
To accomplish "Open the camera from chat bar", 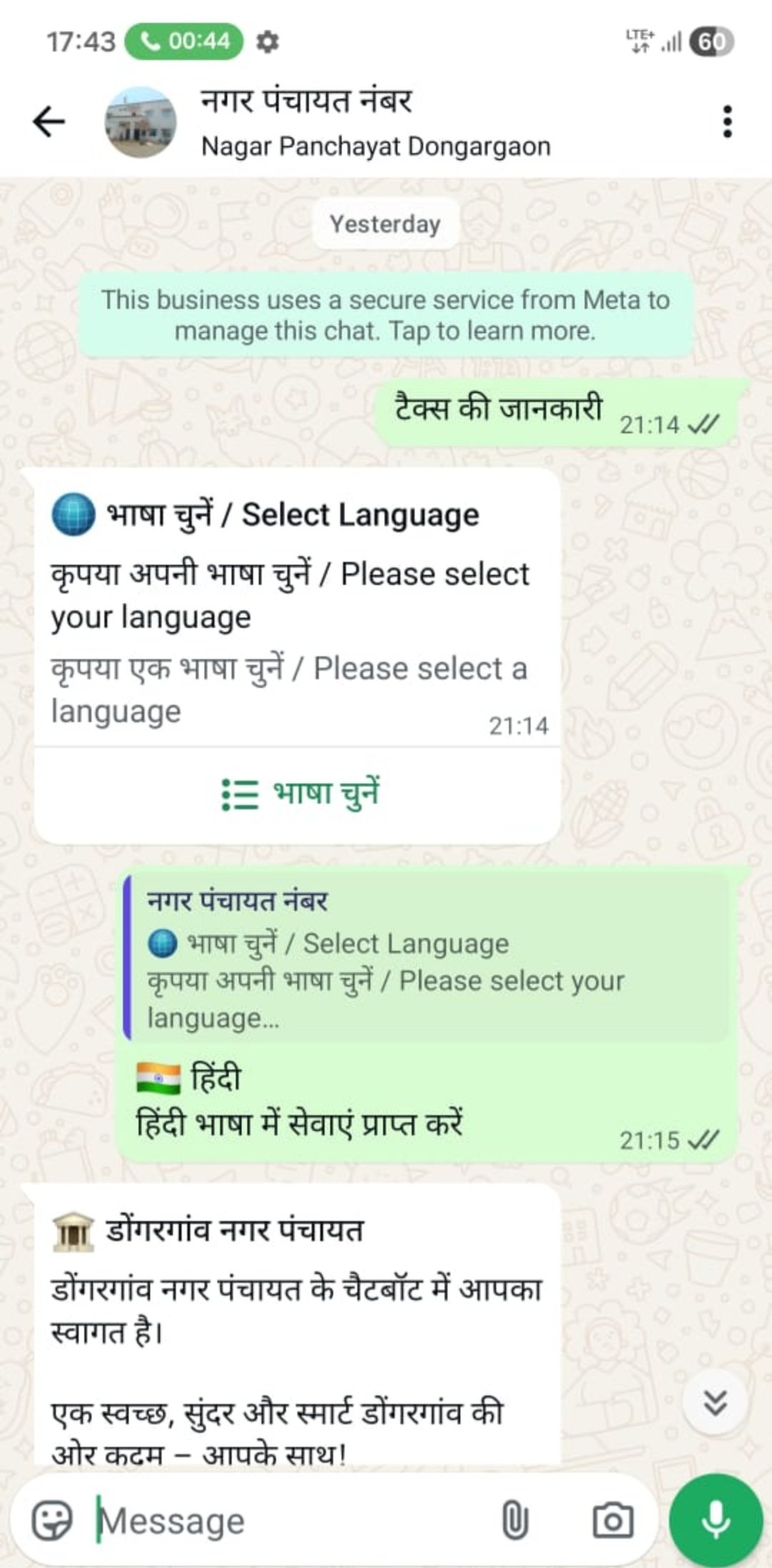I will click(x=613, y=1521).
